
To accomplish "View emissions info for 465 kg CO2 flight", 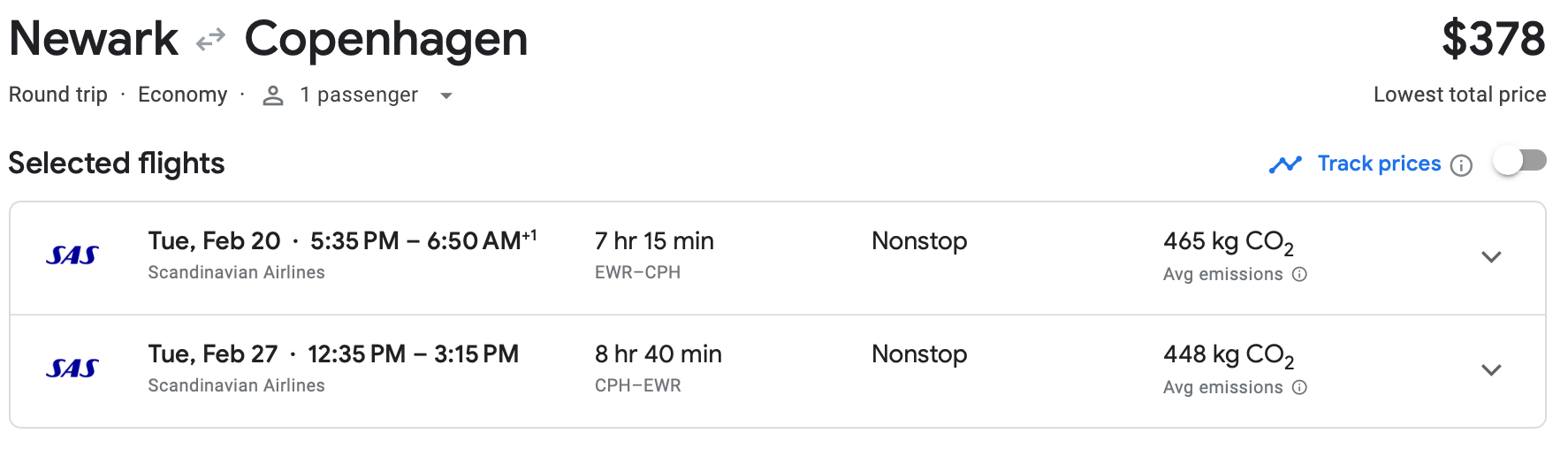I will point(1299,274).
